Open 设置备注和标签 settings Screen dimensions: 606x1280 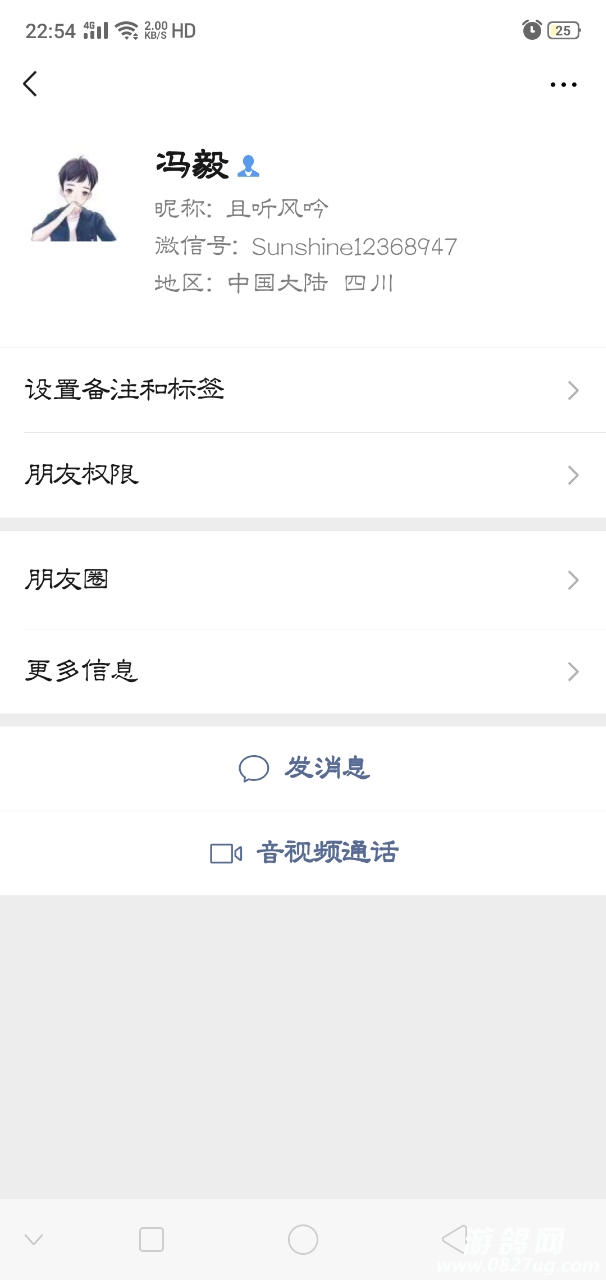click(x=302, y=390)
